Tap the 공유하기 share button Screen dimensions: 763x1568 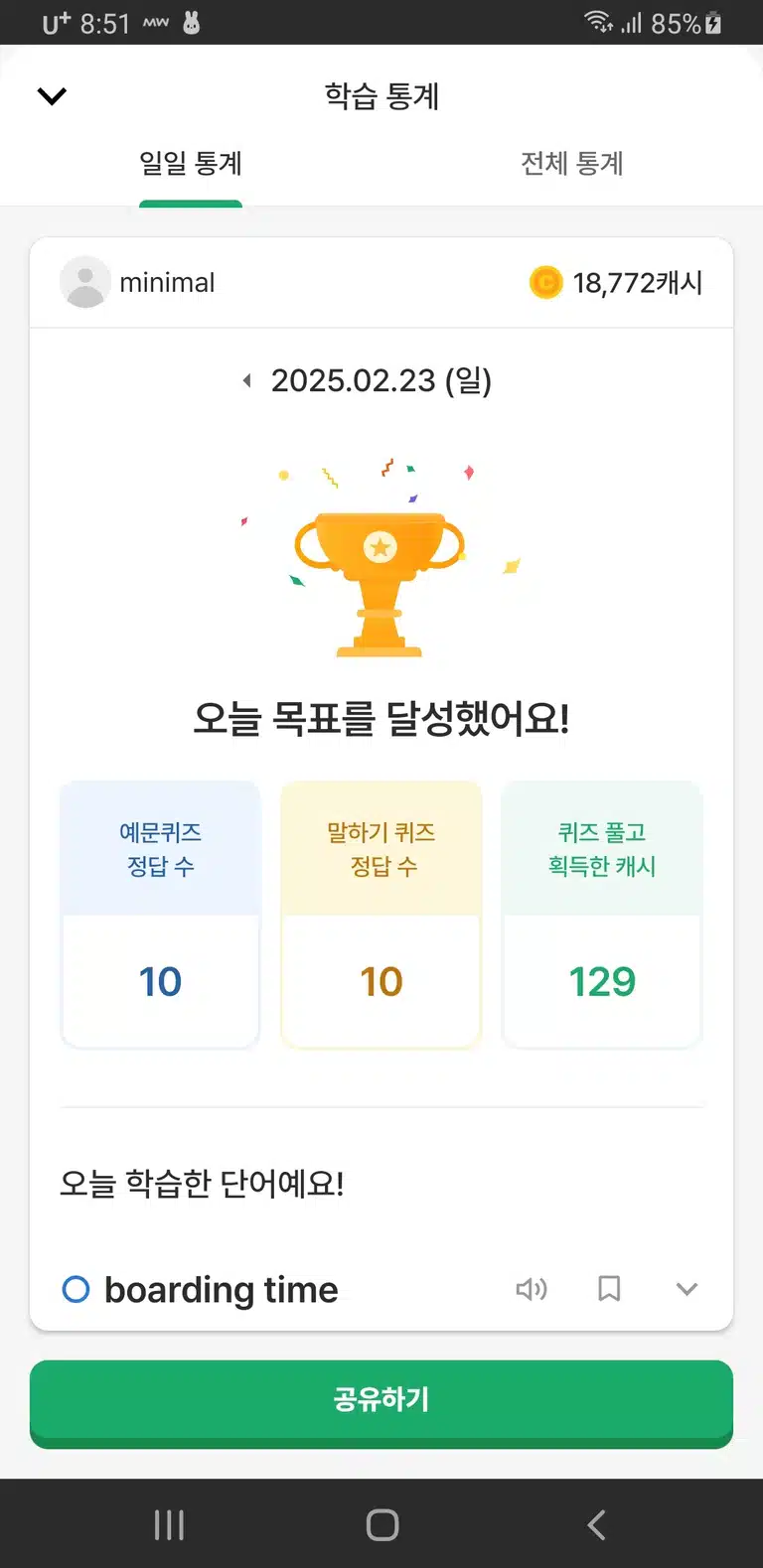click(x=381, y=1401)
